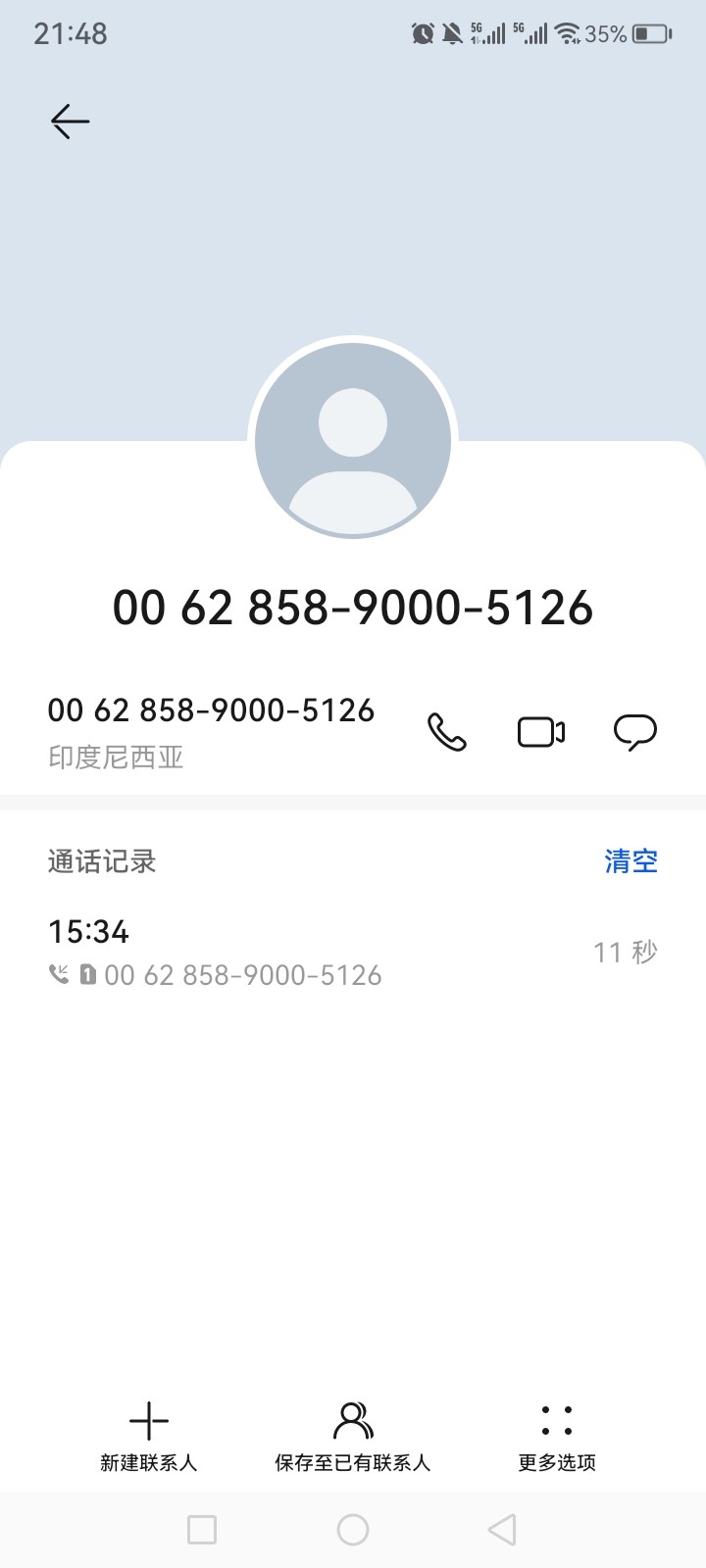This screenshot has width=706, height=1568.
Task: Clear call log with 清空
Action: click(630, 861)
